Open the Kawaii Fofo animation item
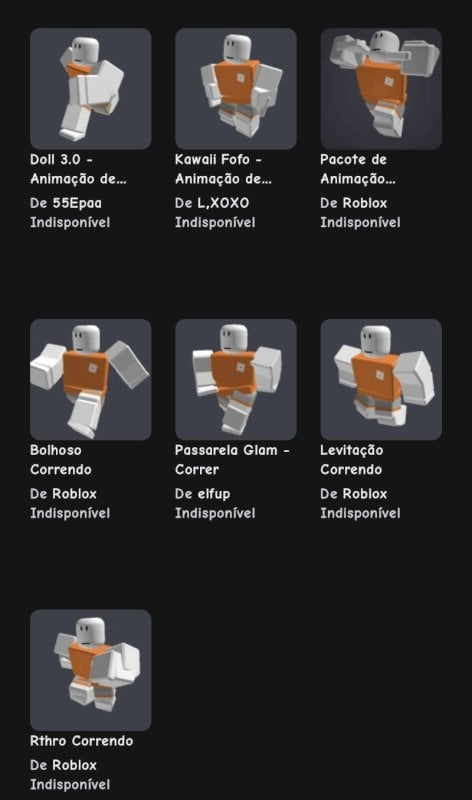Screen dimensions: 472x800 [236, 89]
